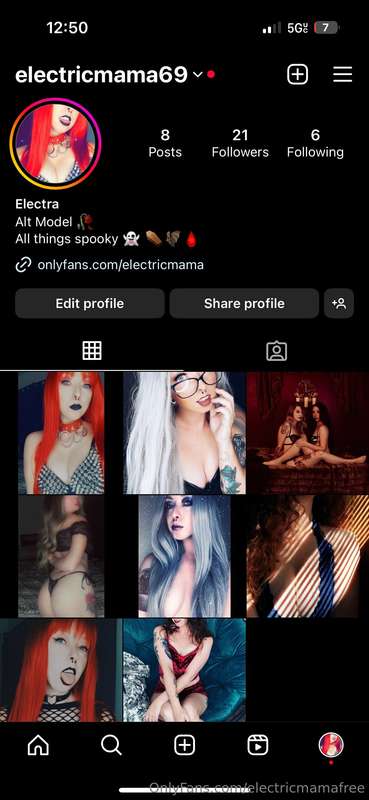
Task: Tap Share profile
Action: [x=244, y=304]
